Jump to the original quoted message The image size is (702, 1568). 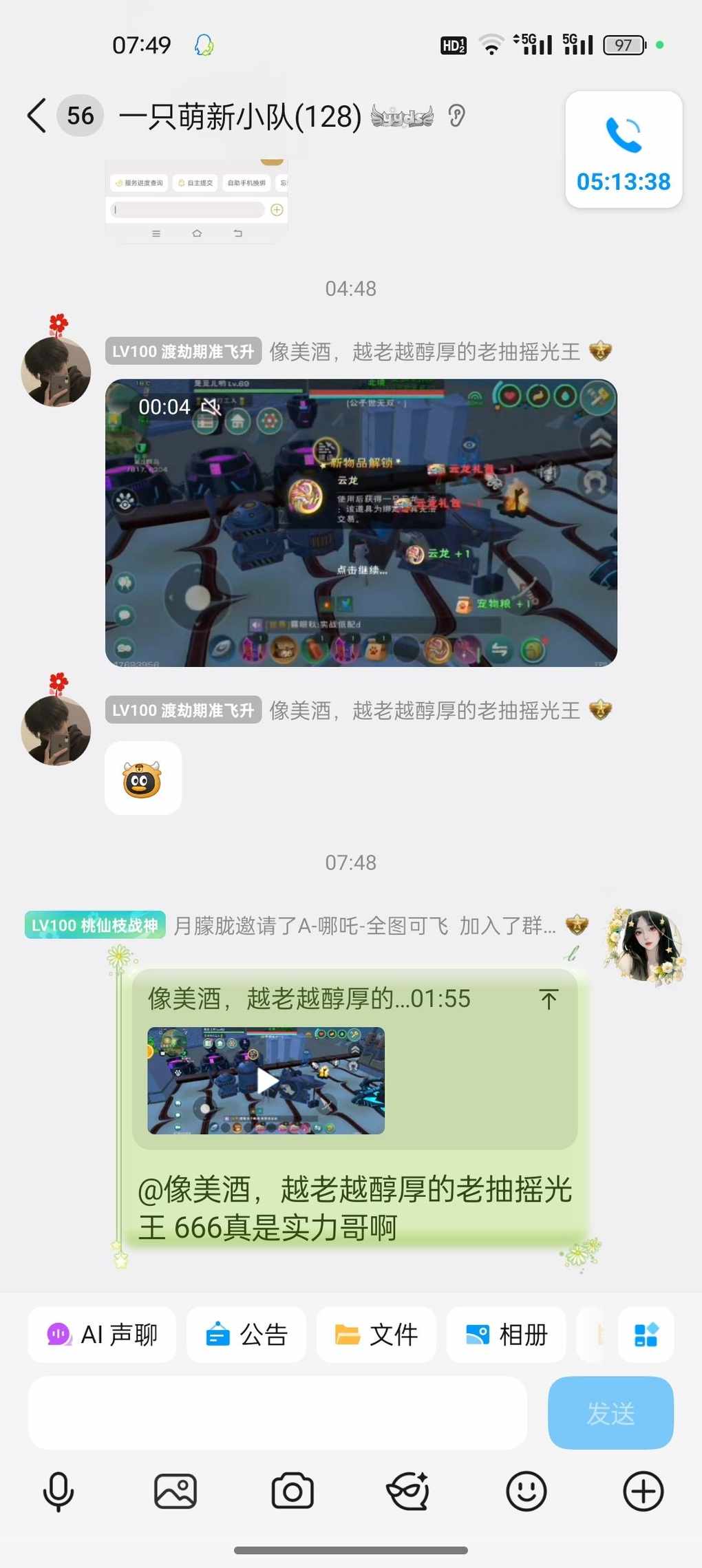[x=548, y=999]
